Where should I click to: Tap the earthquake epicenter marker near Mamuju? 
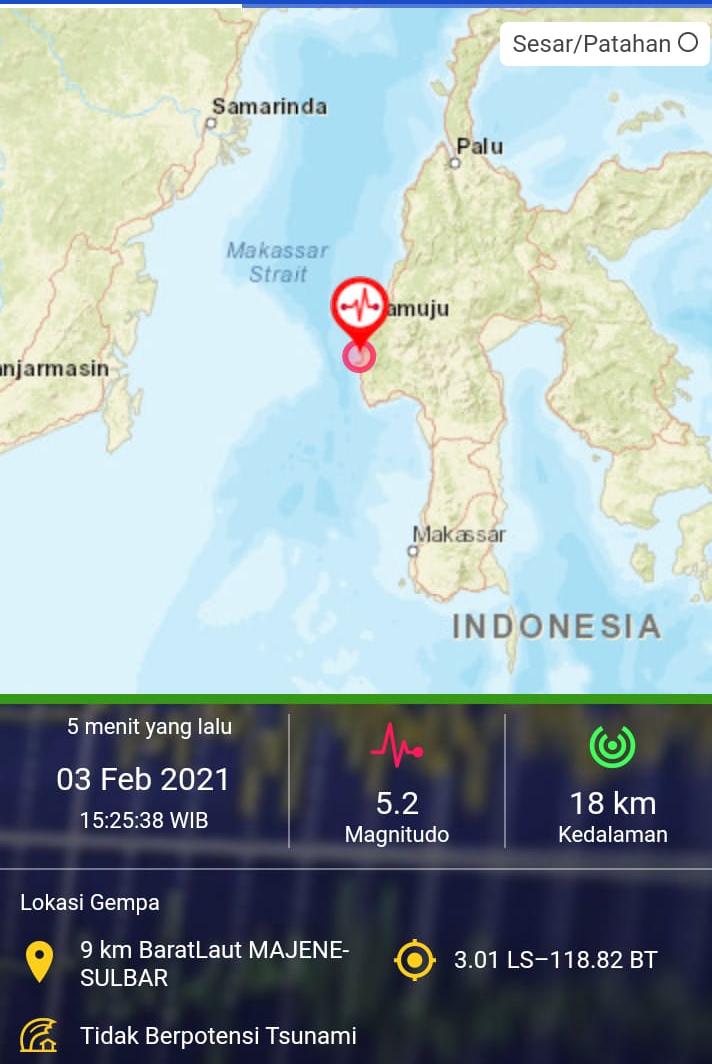(x=360, y=304)
